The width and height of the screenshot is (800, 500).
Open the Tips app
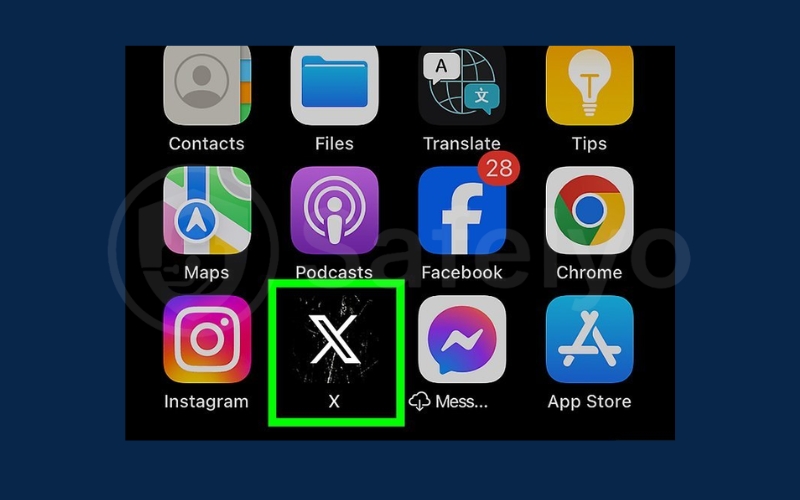[x=589, y=85]
